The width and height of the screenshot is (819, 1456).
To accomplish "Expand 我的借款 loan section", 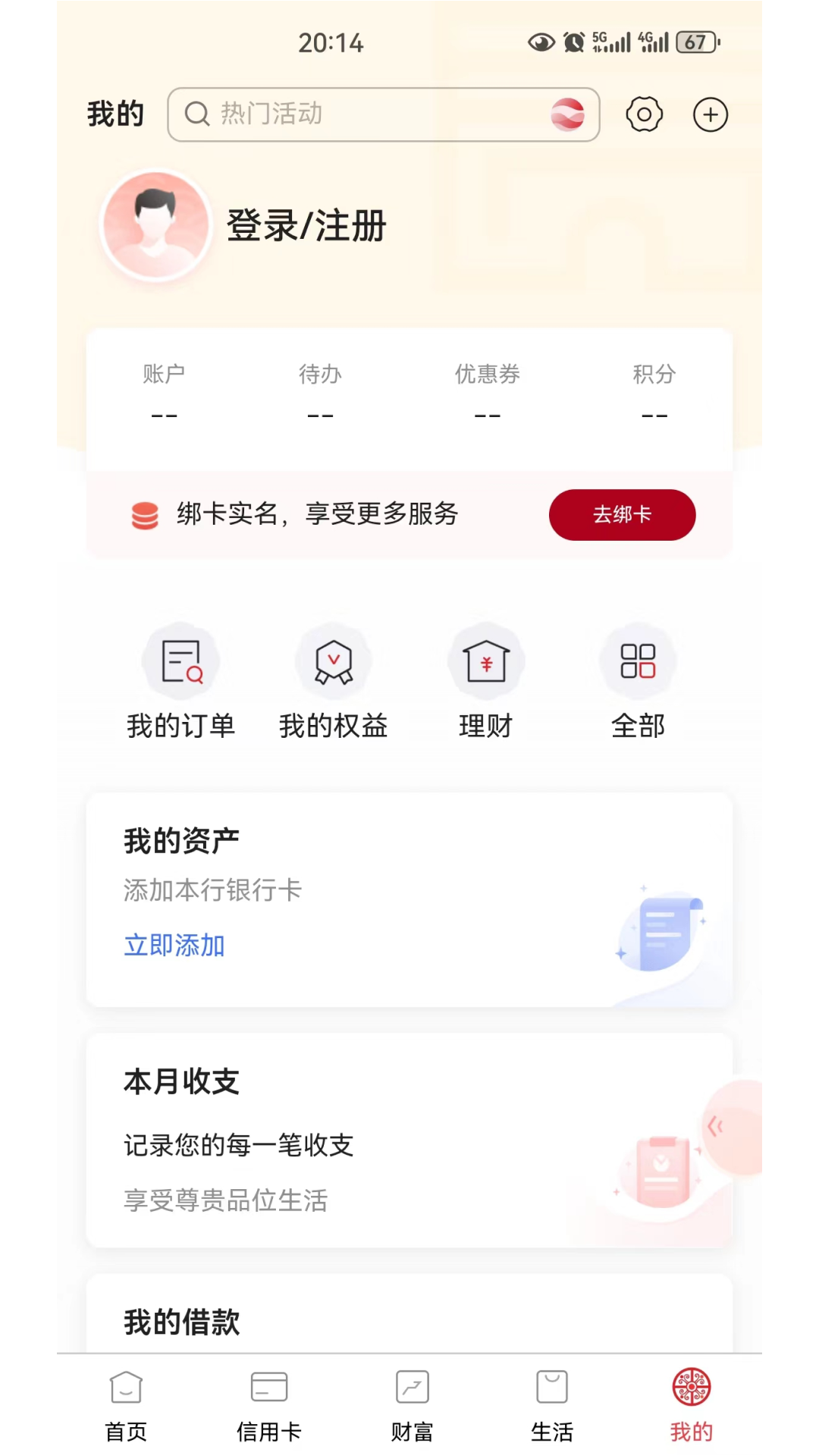I will [x=181, y=1323].
